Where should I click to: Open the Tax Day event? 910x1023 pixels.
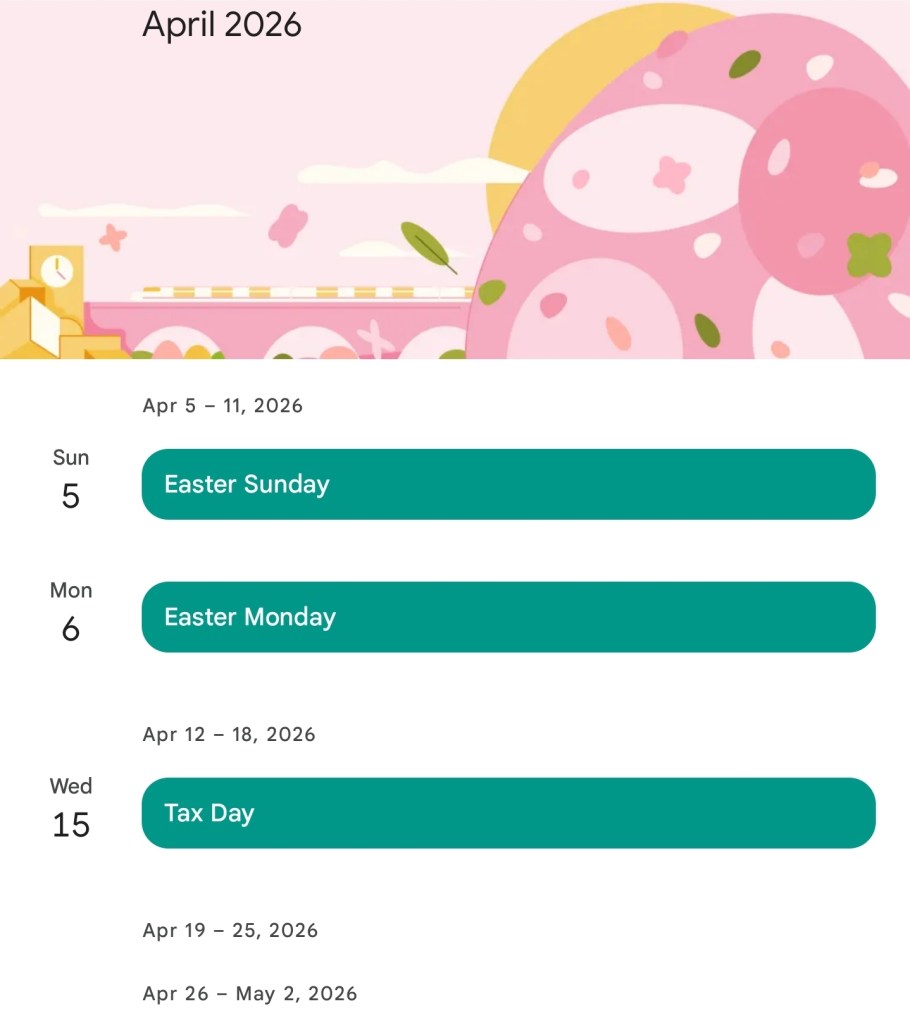(508, 813)
